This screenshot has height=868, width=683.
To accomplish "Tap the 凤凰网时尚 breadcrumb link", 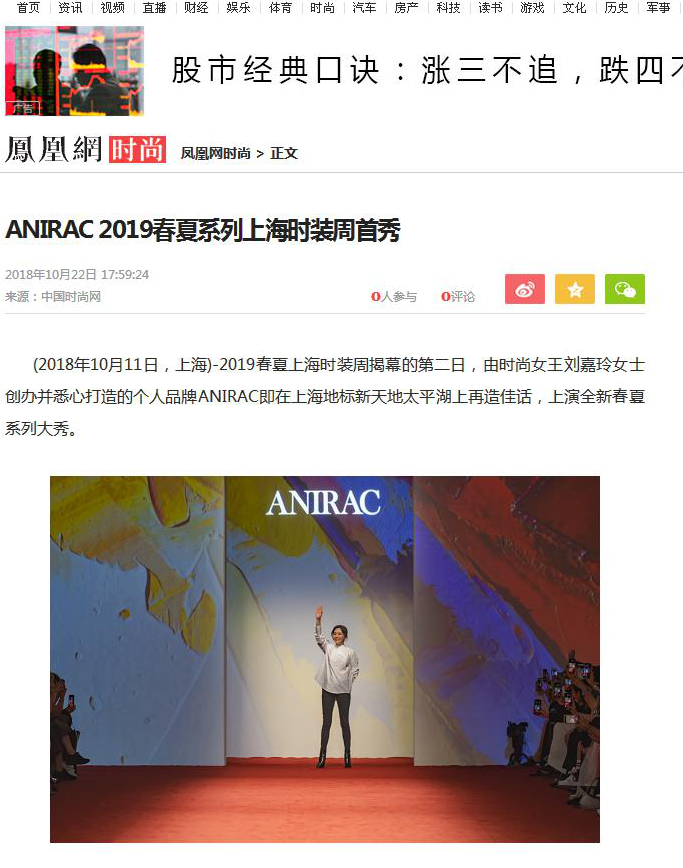I will 215,153.
